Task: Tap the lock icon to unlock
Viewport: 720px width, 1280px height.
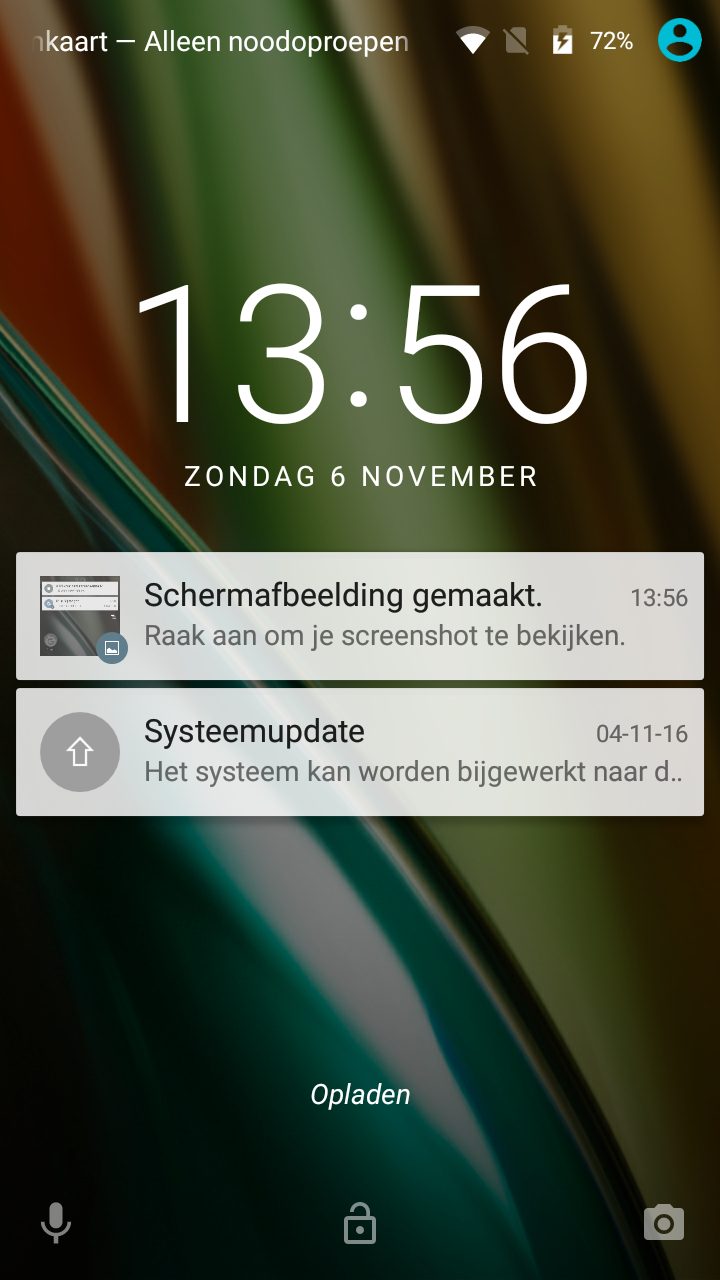Action: click(x=360, y=1222)
